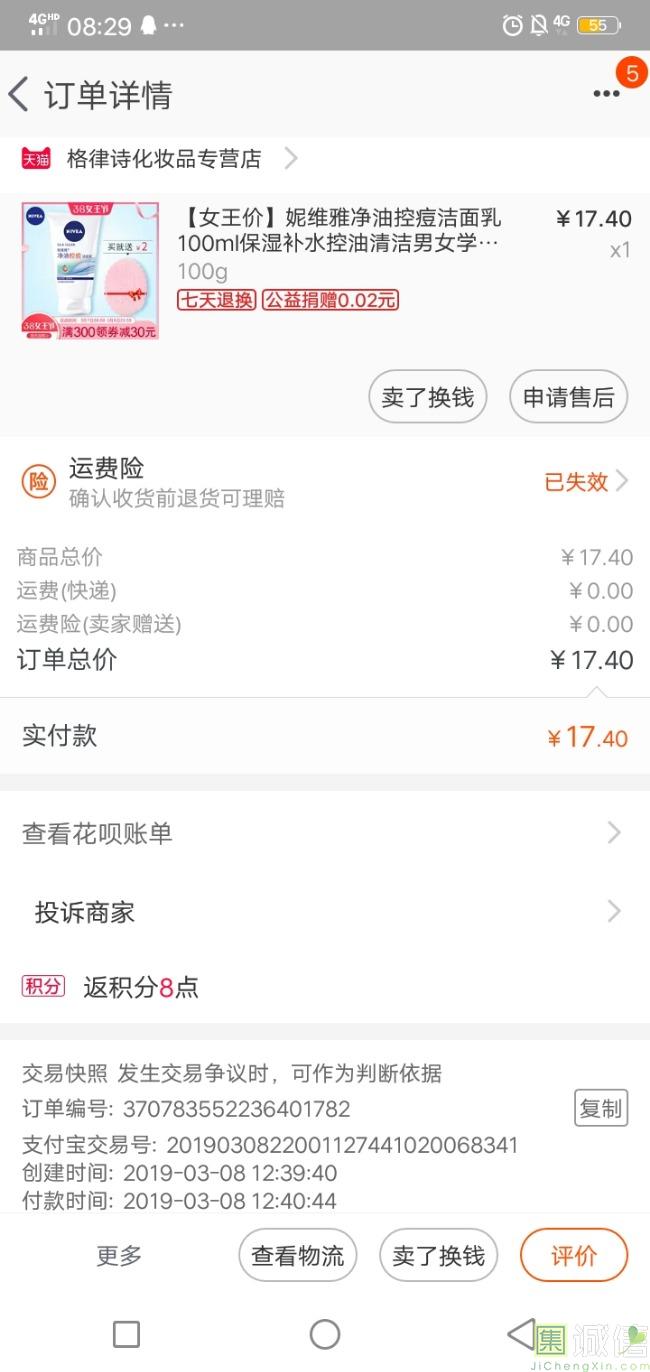Screen dimensions: 650x1372
Task: Copy the order number with 复制
Action: (601, 1108)
